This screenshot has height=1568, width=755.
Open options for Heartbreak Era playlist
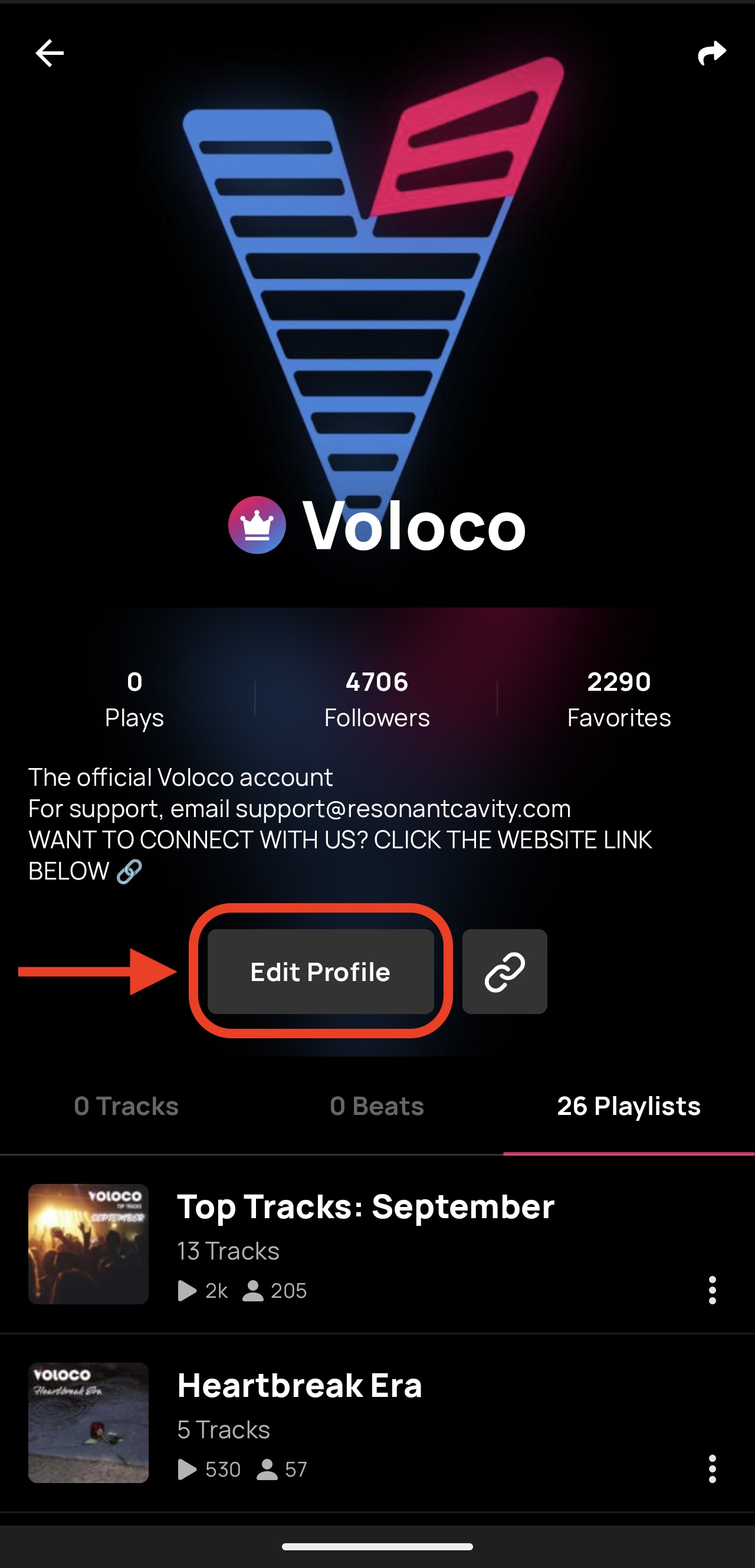tap(712, 1469)
